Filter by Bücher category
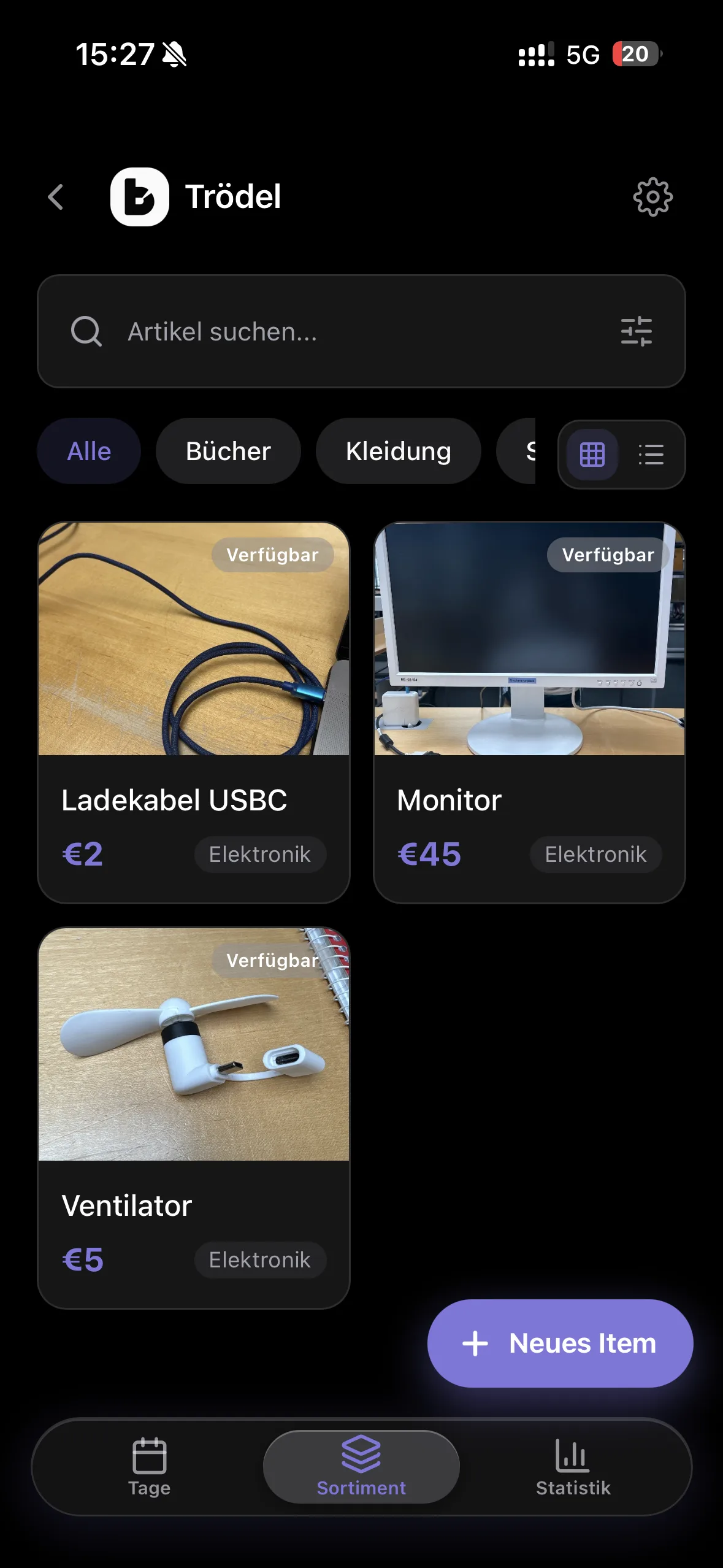 click(228, 451)
